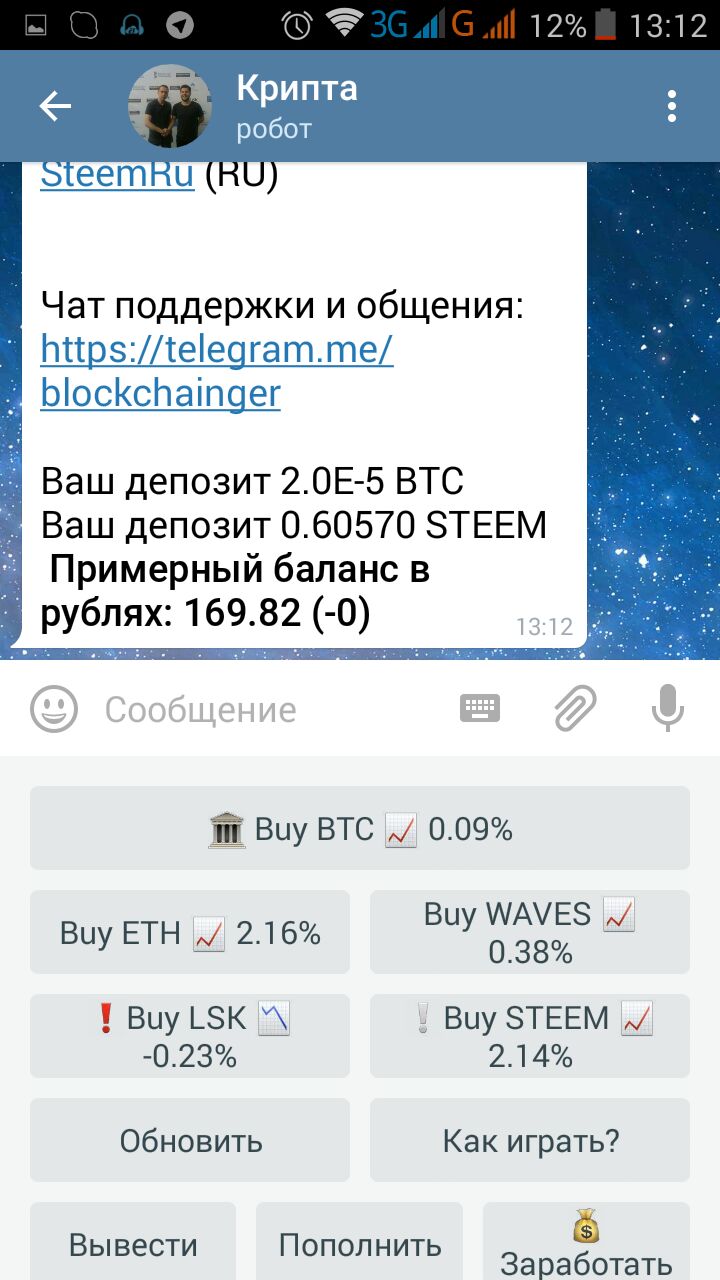The width and height of the screenshot is (720, 1280).
Task: Withdraw funds with Вывести
Action: point(133,1245)
